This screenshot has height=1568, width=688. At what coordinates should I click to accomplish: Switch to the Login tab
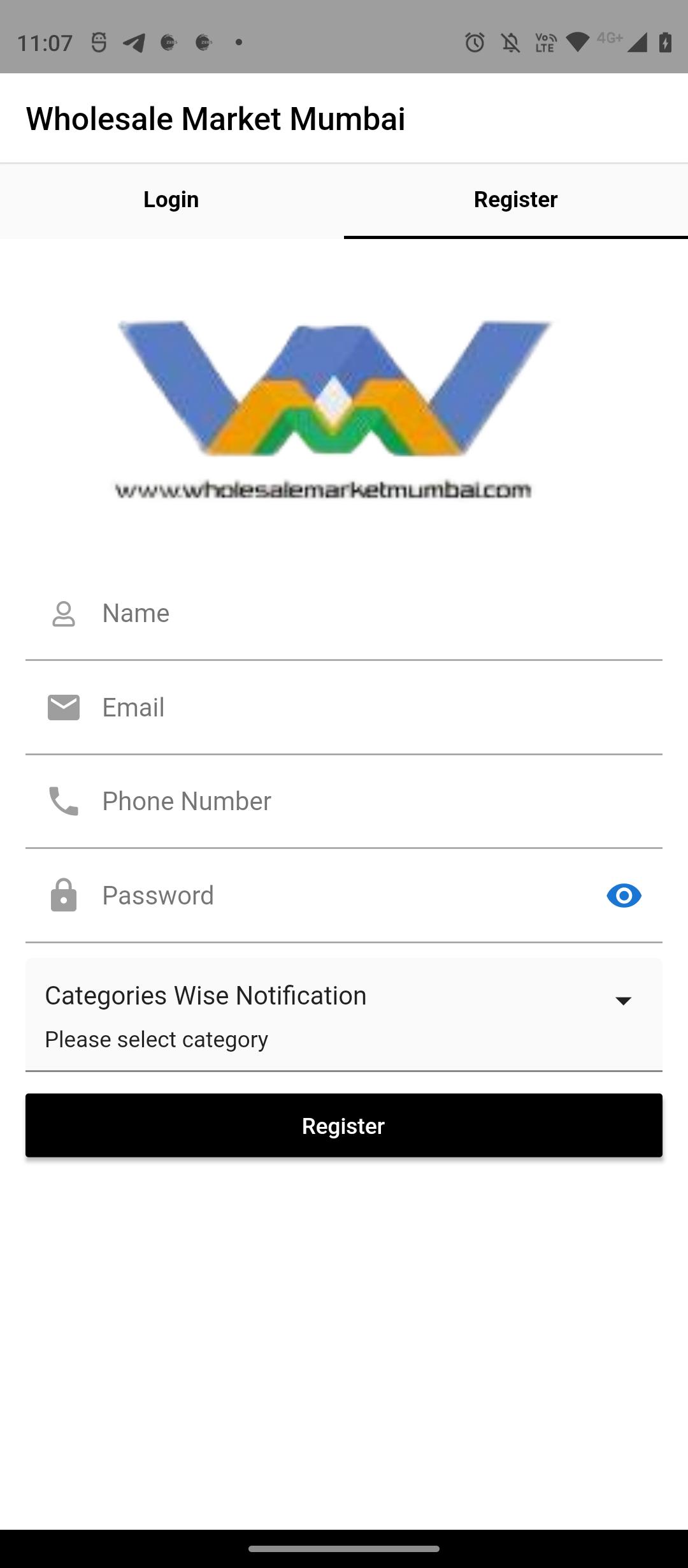(x=171, y=200)
